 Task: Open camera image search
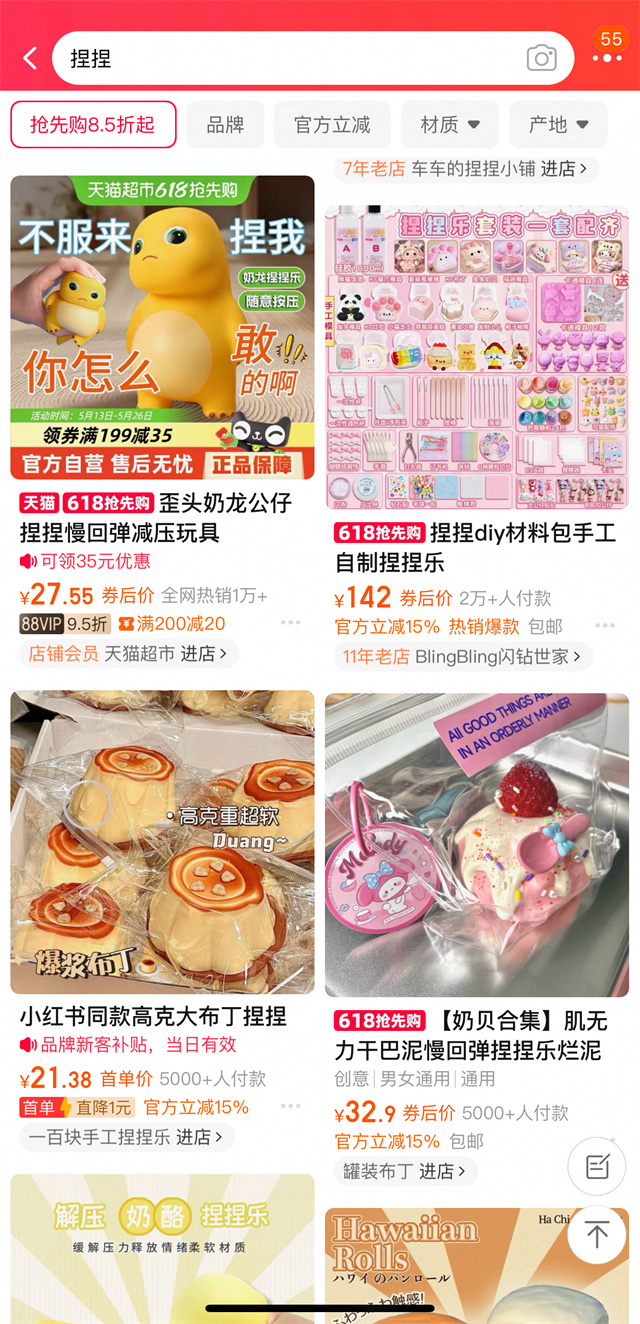(541, 59)
